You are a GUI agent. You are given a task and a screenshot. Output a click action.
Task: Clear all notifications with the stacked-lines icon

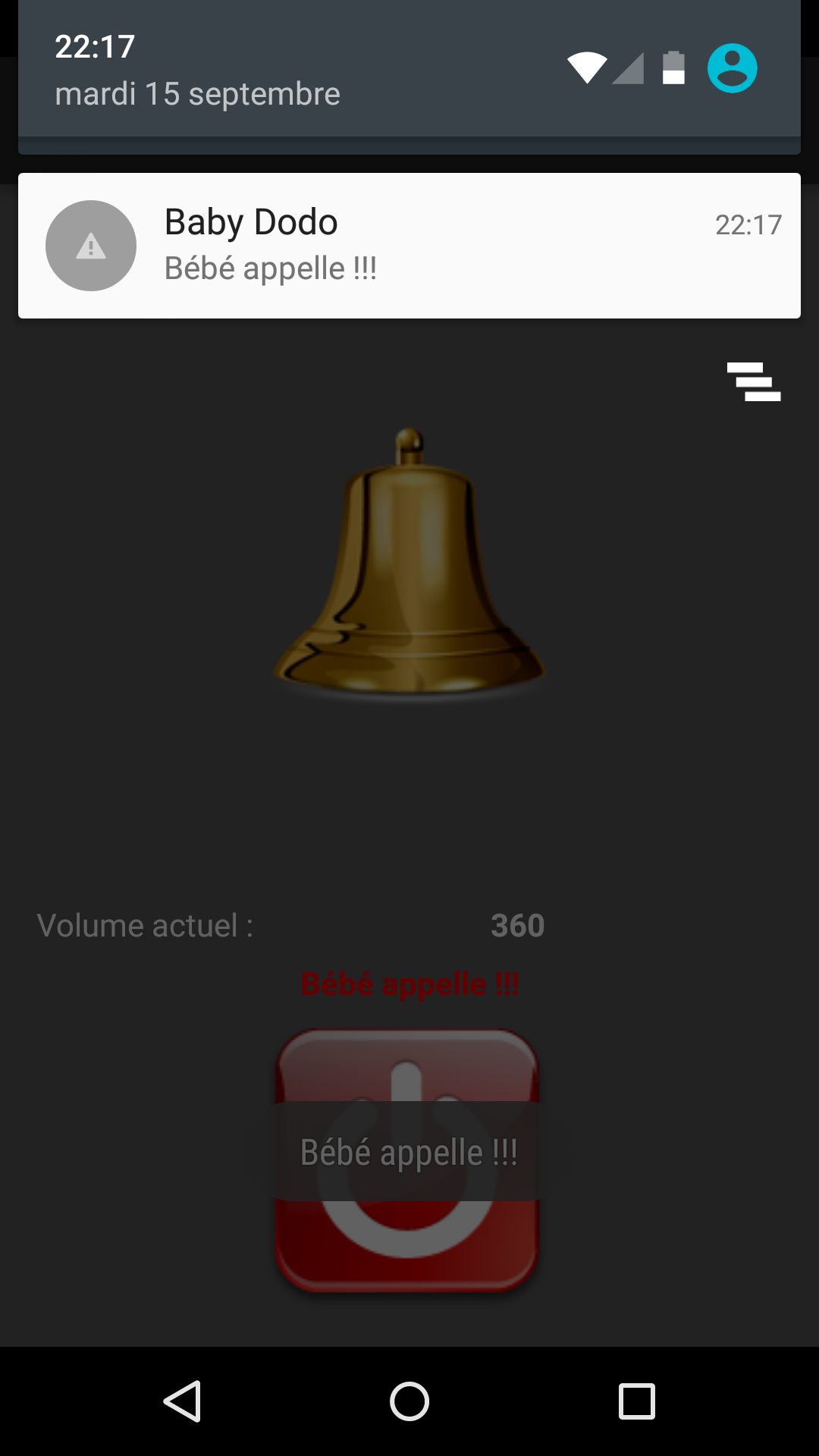[753, 381]
